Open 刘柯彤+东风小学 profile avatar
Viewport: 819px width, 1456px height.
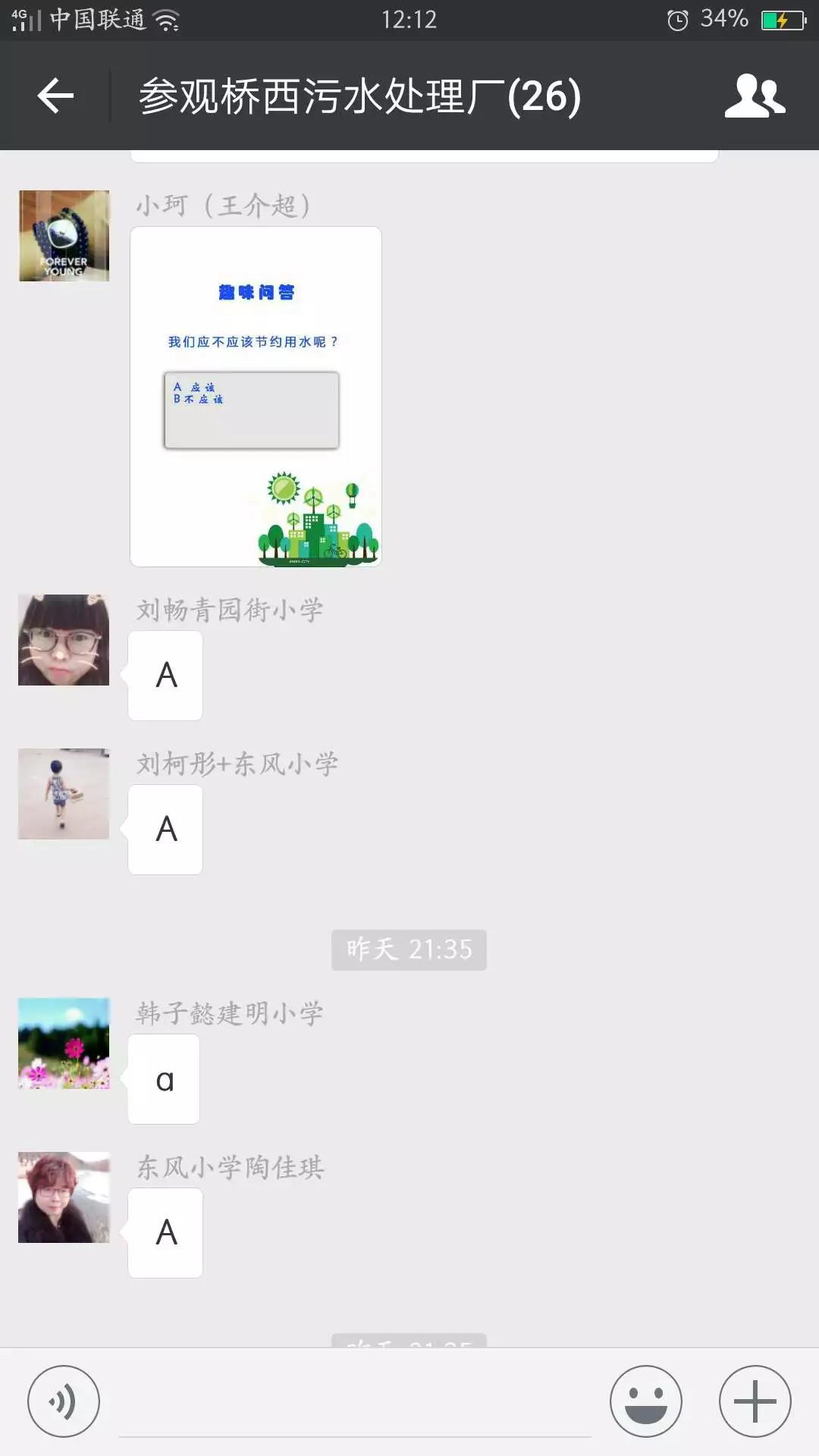64,794
